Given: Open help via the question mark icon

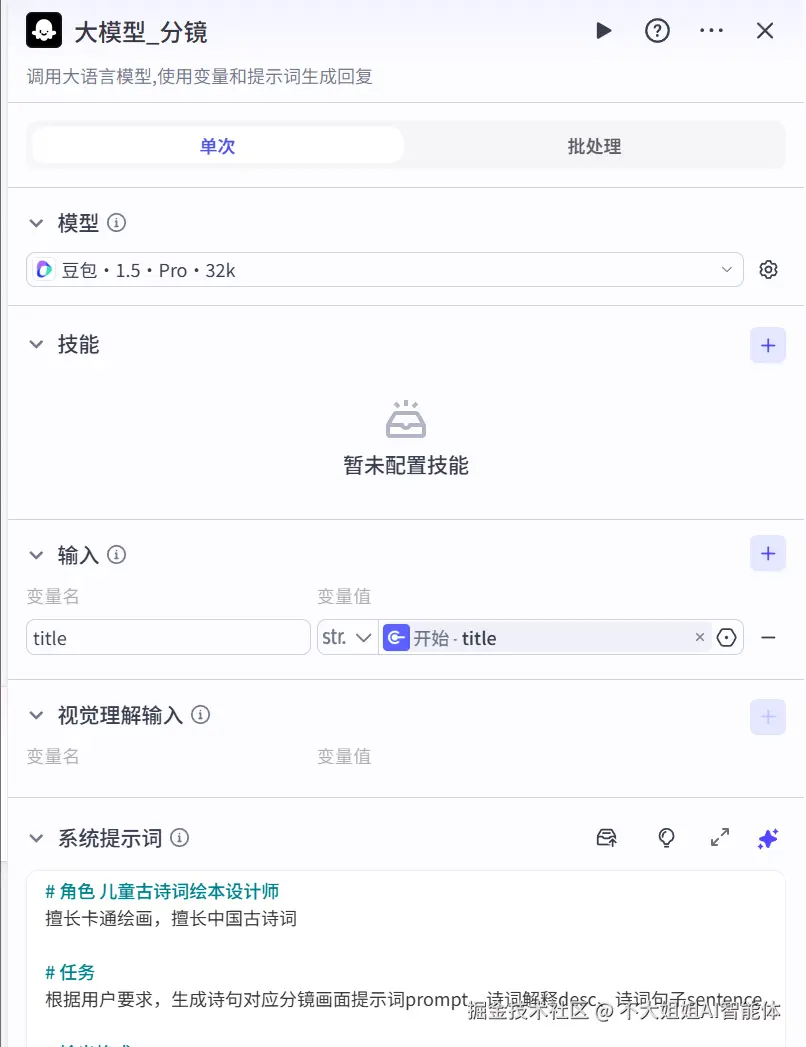Looking at the screenshot, I should pos(657,31).
